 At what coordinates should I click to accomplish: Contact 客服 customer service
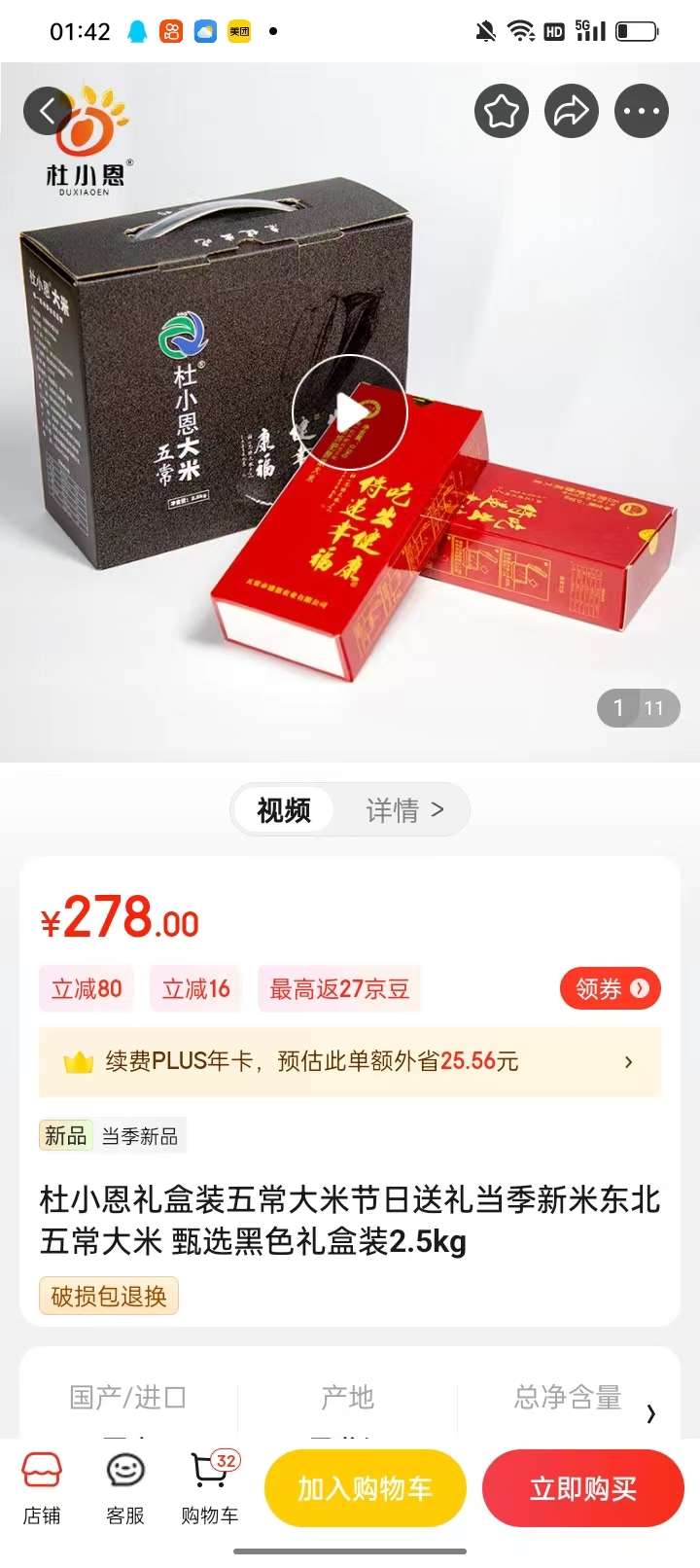coord(125,1488)
